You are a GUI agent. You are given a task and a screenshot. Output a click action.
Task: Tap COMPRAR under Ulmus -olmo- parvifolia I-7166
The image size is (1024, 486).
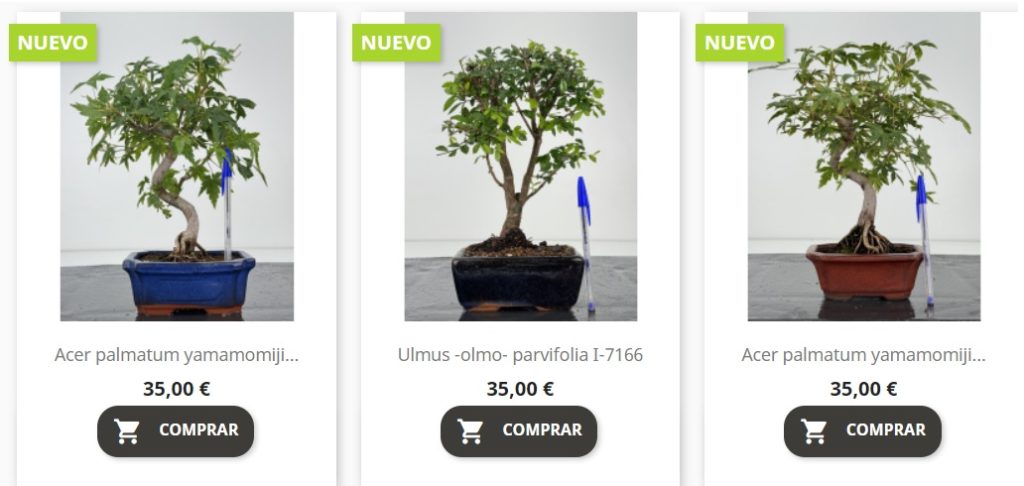519,430
